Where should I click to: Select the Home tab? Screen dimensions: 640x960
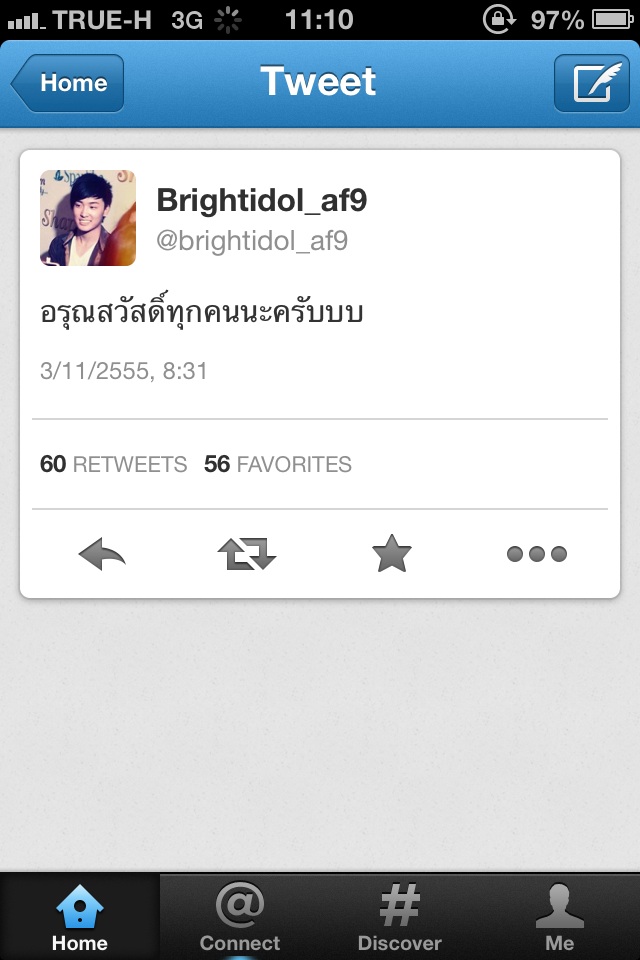[x=80, y=917]
